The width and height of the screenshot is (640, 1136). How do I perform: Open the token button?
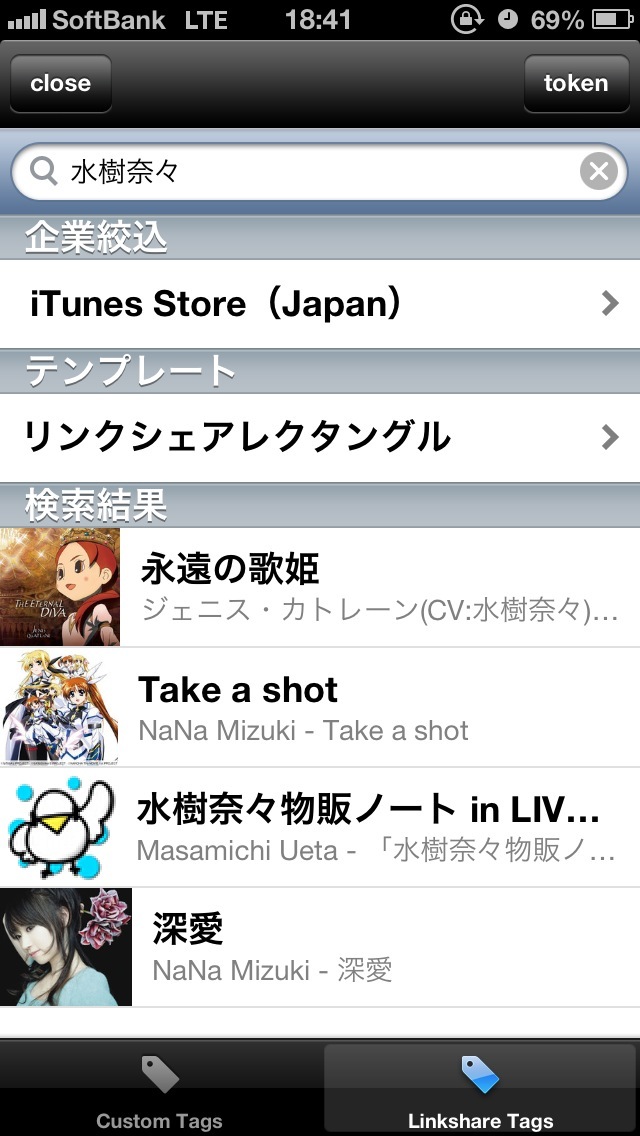(576, 83)
